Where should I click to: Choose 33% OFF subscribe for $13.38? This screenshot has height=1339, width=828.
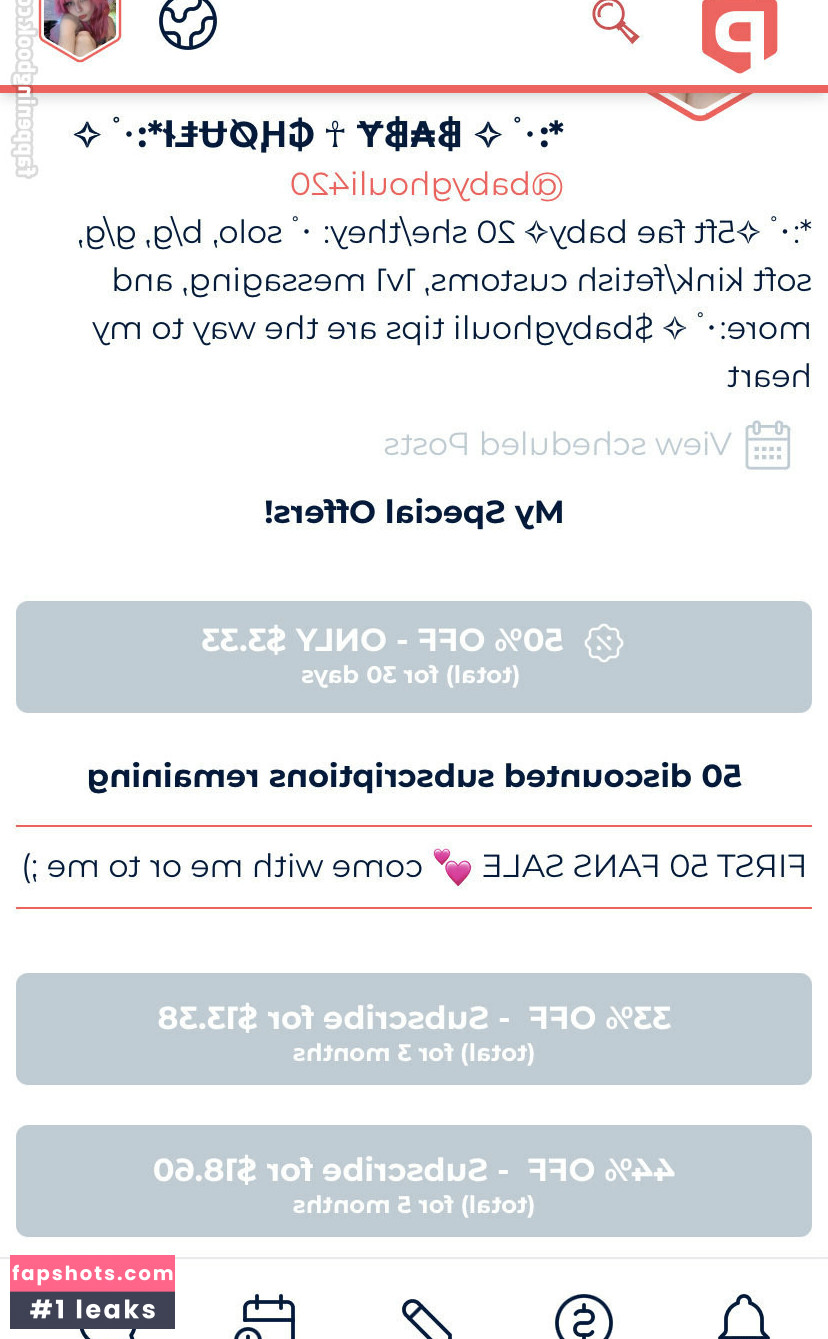click(x=414, y=1029)
